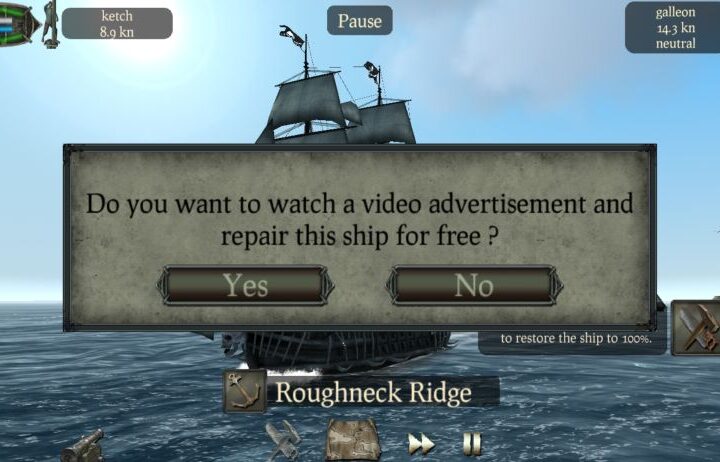Pause time with the bottom pause icon
This screenshot has width=720, height=462.
coord(472,444)
